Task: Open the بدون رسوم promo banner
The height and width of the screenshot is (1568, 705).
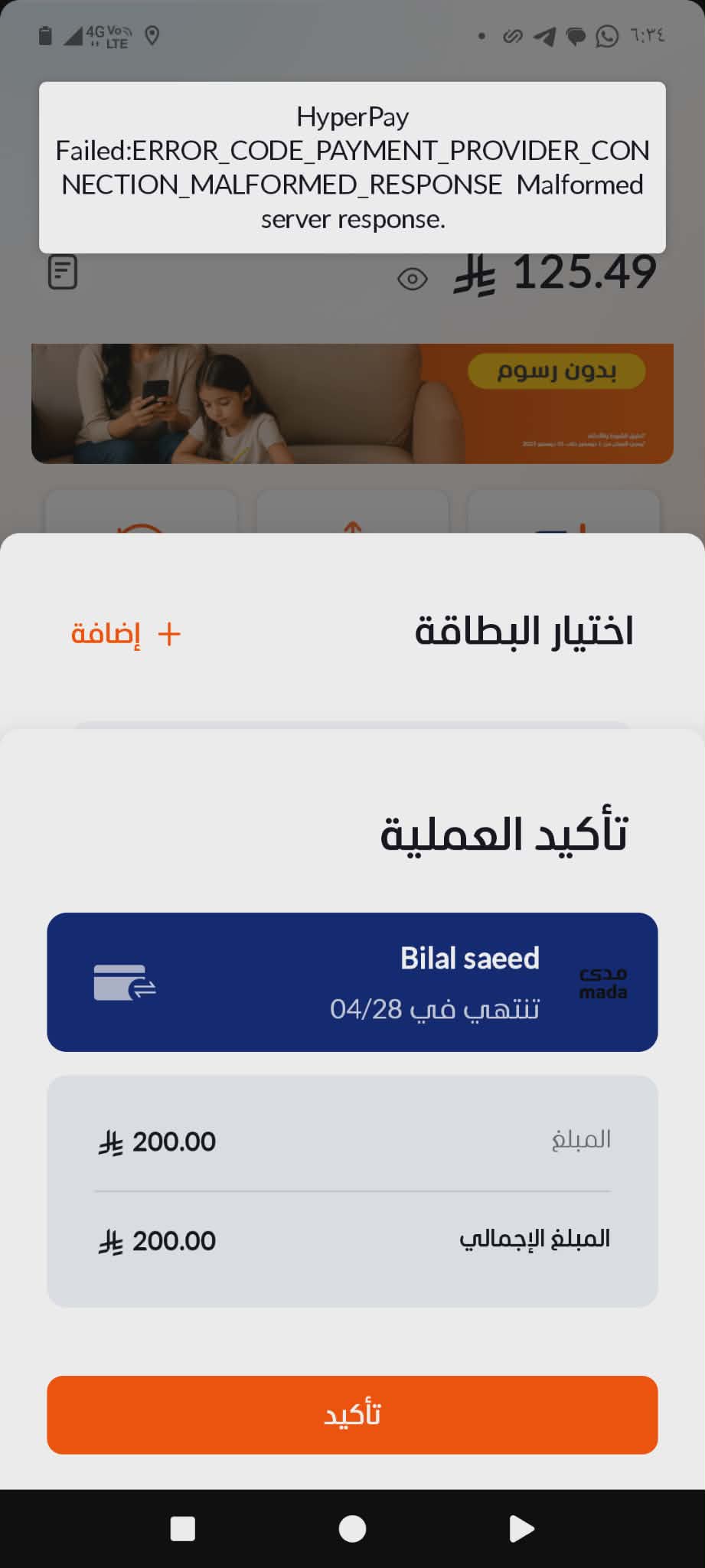Action: click(352, 403)
